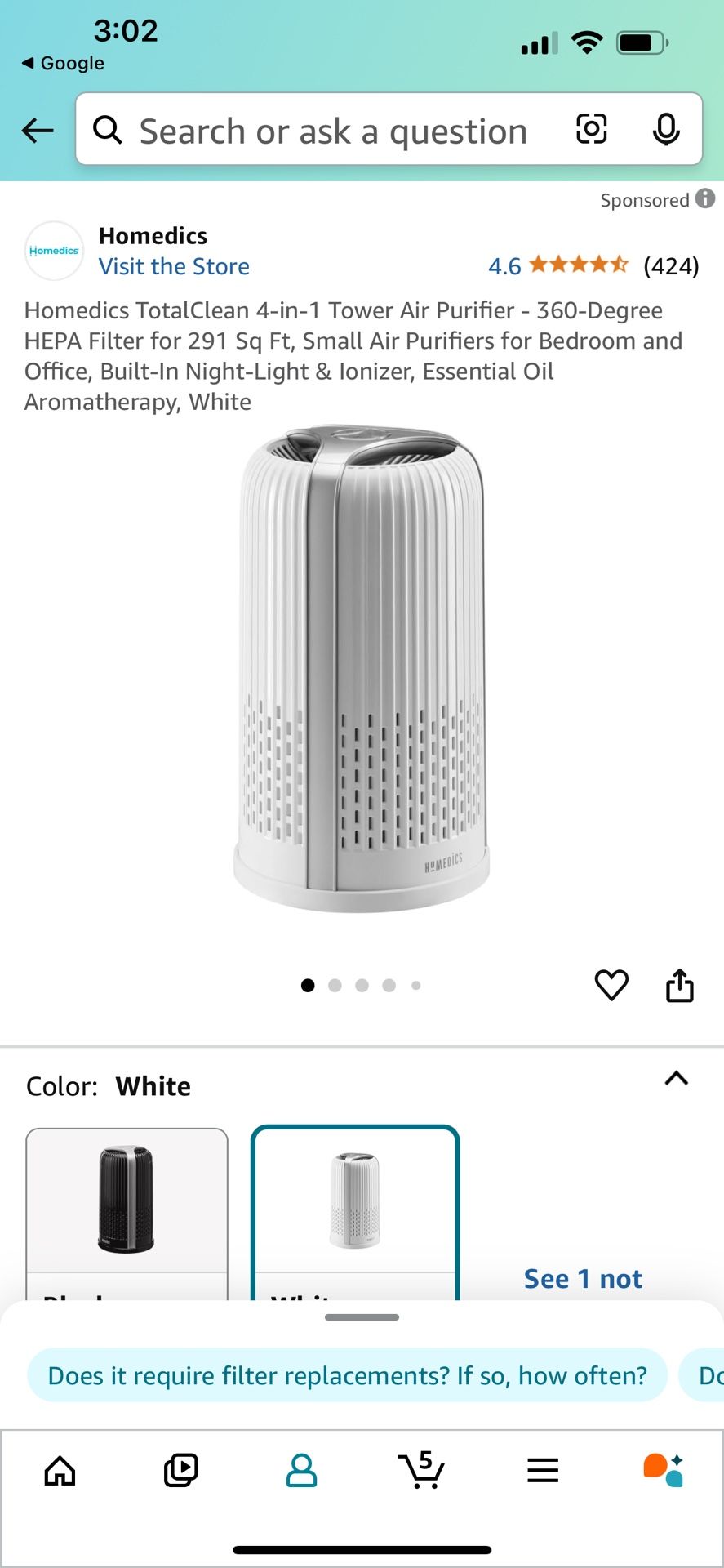Image resolution: width=724 pixels, height=1568 pixels.
Task: Open the 4.6 star ratings
Action: 593,265
